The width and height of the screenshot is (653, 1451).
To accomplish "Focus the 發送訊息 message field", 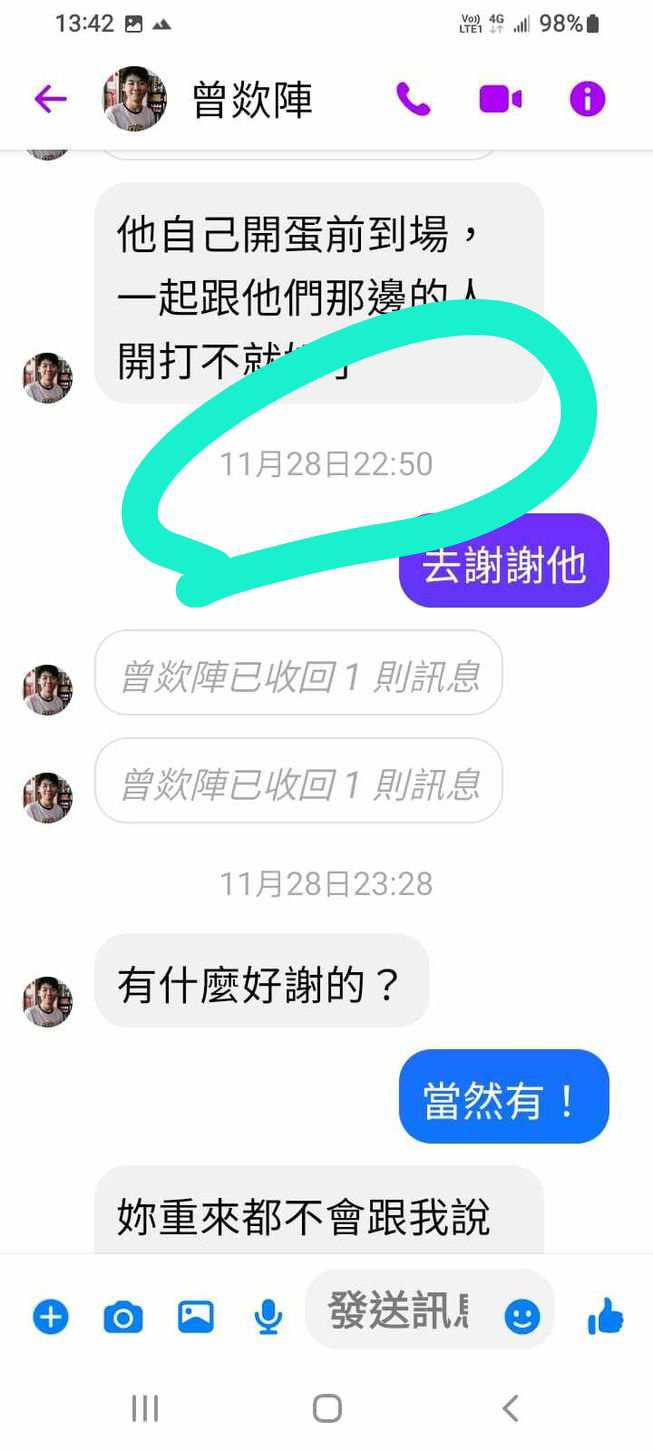I will point(398,1311).
